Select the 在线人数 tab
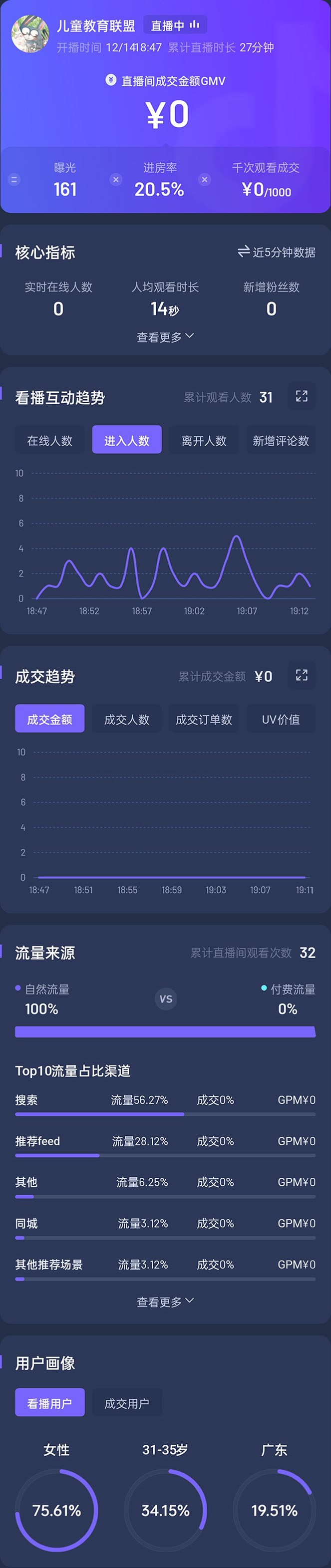This screenshot has height=1568, width=331. [x=50, y=440]
